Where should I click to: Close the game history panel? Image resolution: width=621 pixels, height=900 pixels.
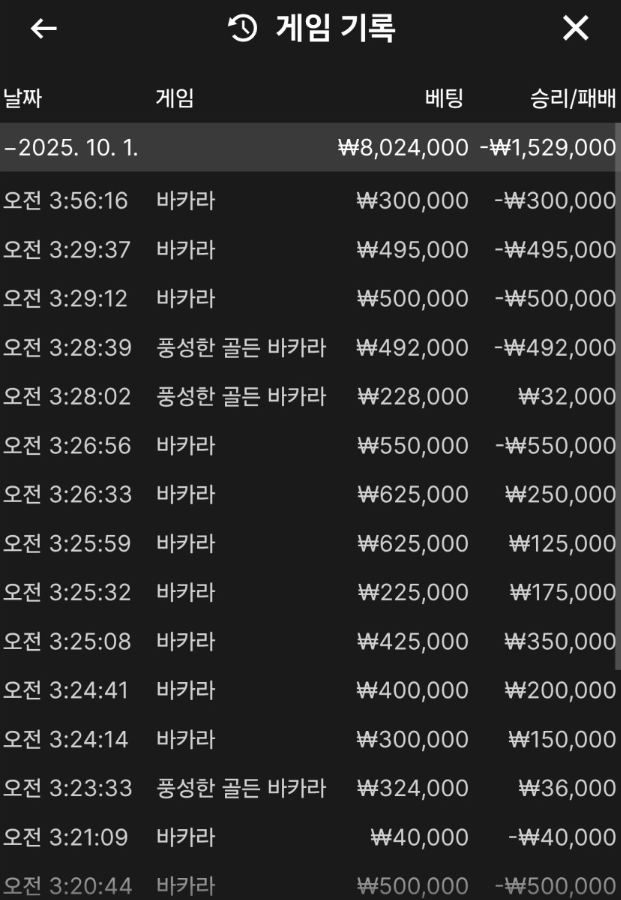tap(575, 29)
